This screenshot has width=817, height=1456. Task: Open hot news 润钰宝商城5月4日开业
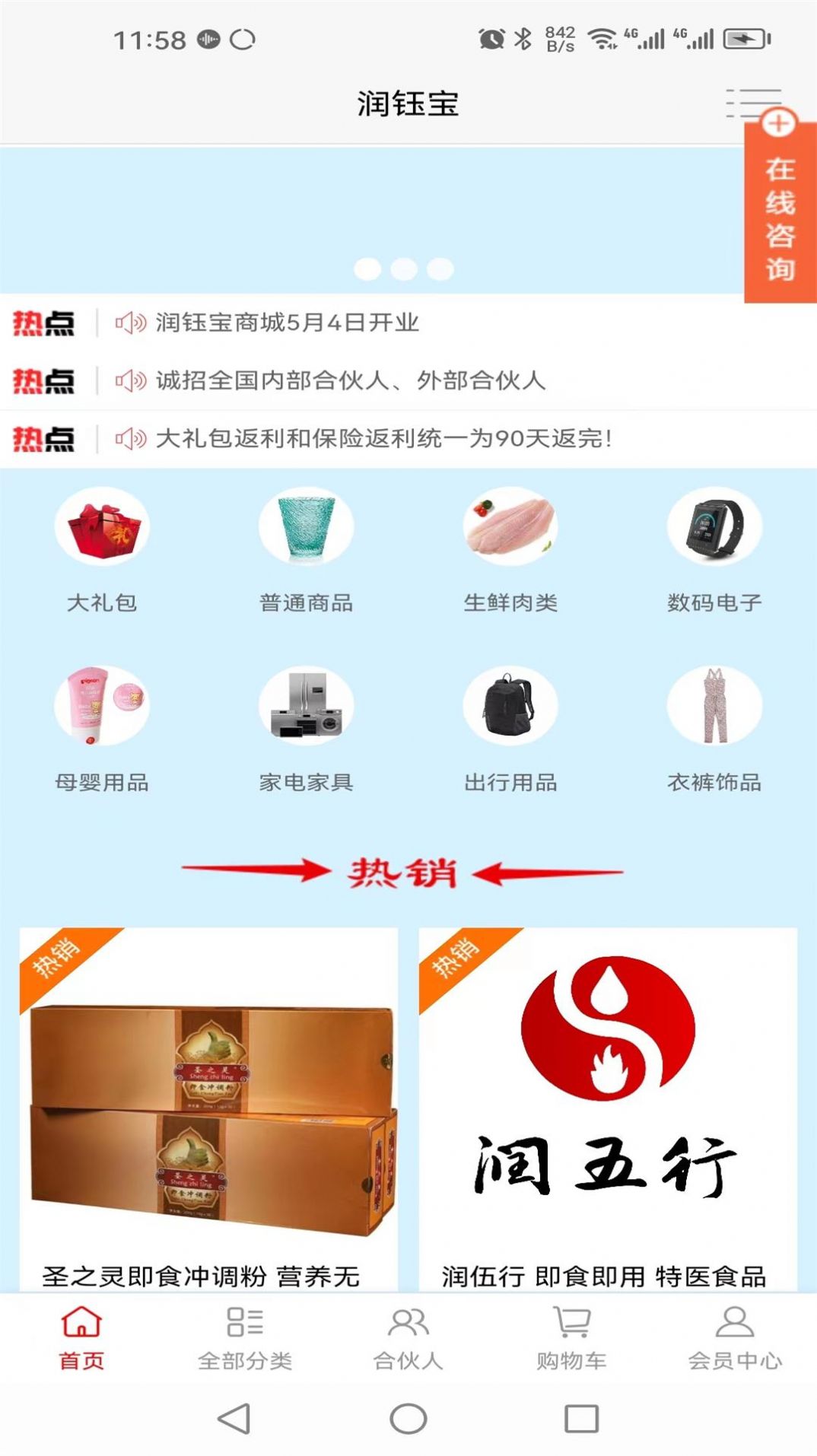pos(288,323)
